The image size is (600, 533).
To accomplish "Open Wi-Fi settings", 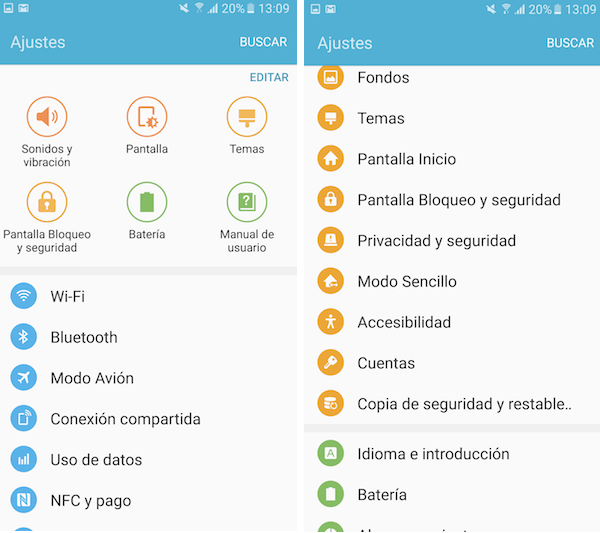I will tap(67, 296).
